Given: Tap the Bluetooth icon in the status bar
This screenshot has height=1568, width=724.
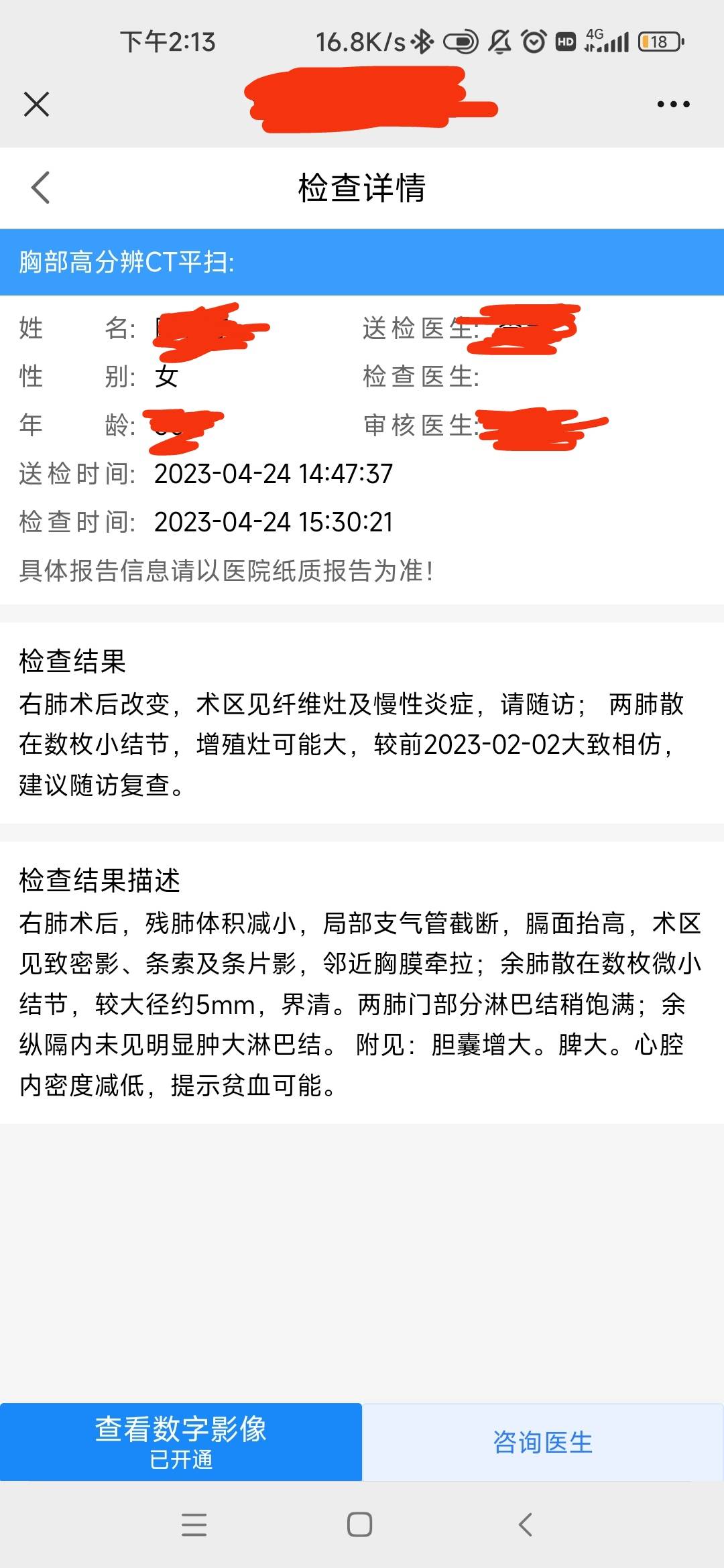Looking at the screenshot, I should pos(422,42).
